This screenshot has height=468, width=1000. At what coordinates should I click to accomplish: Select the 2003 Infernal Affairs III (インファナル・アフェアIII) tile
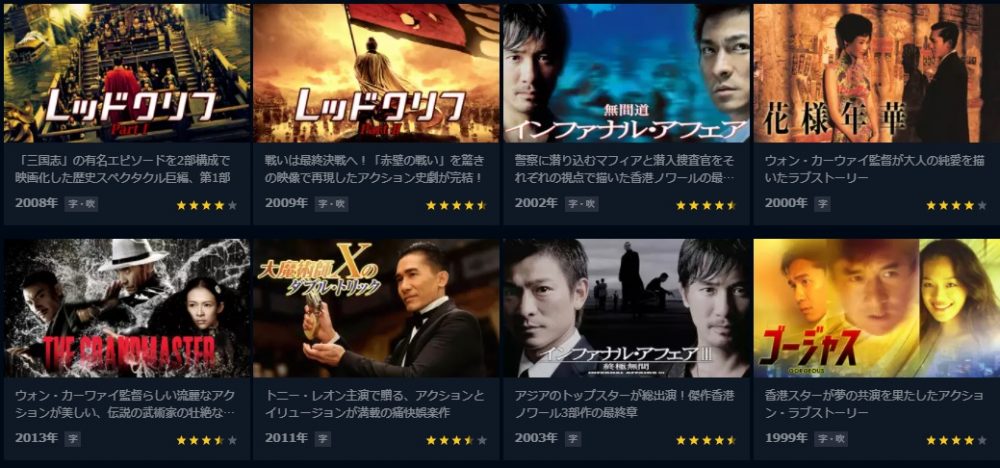click(626, 308)
